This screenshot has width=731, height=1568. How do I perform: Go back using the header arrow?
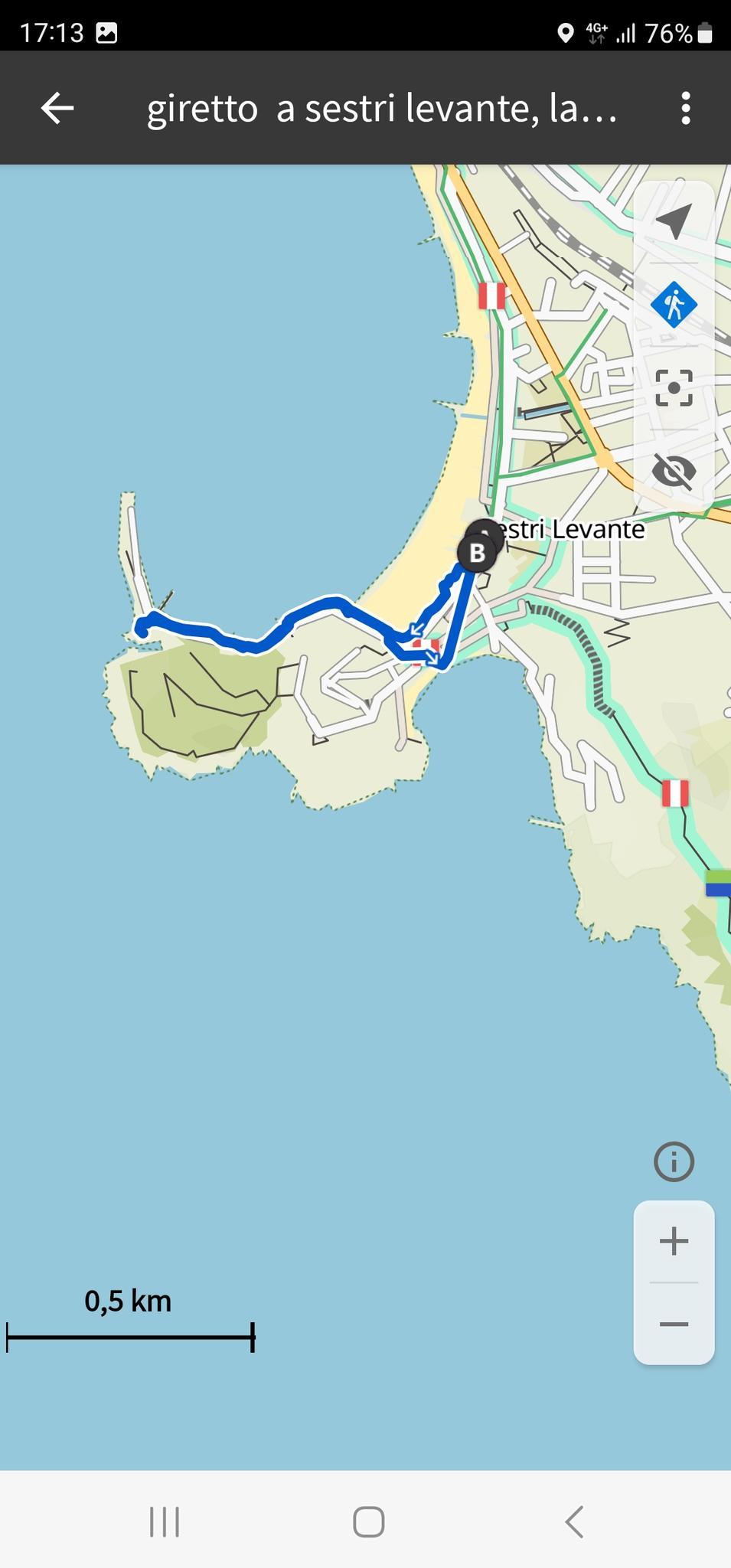tap(57, 108)
